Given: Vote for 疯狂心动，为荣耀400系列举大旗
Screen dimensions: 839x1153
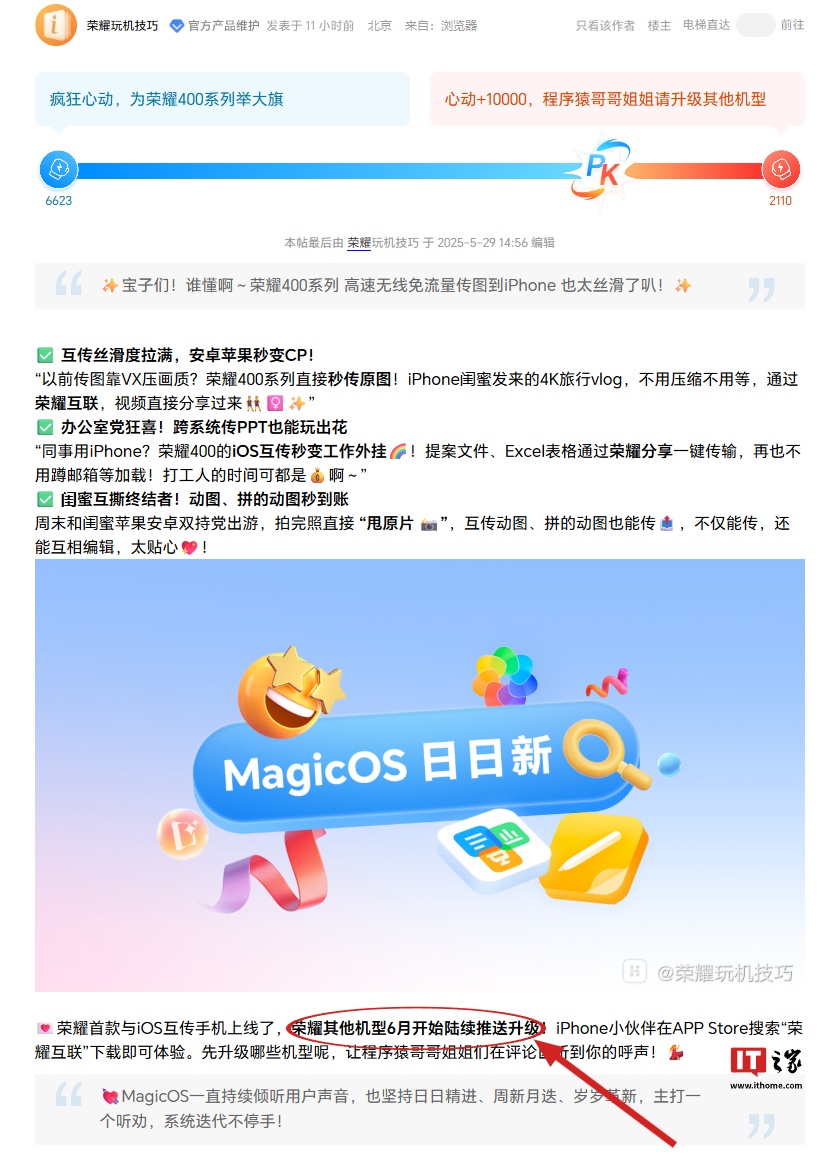Looking at the screenshot, I should [x=222, y=99].
